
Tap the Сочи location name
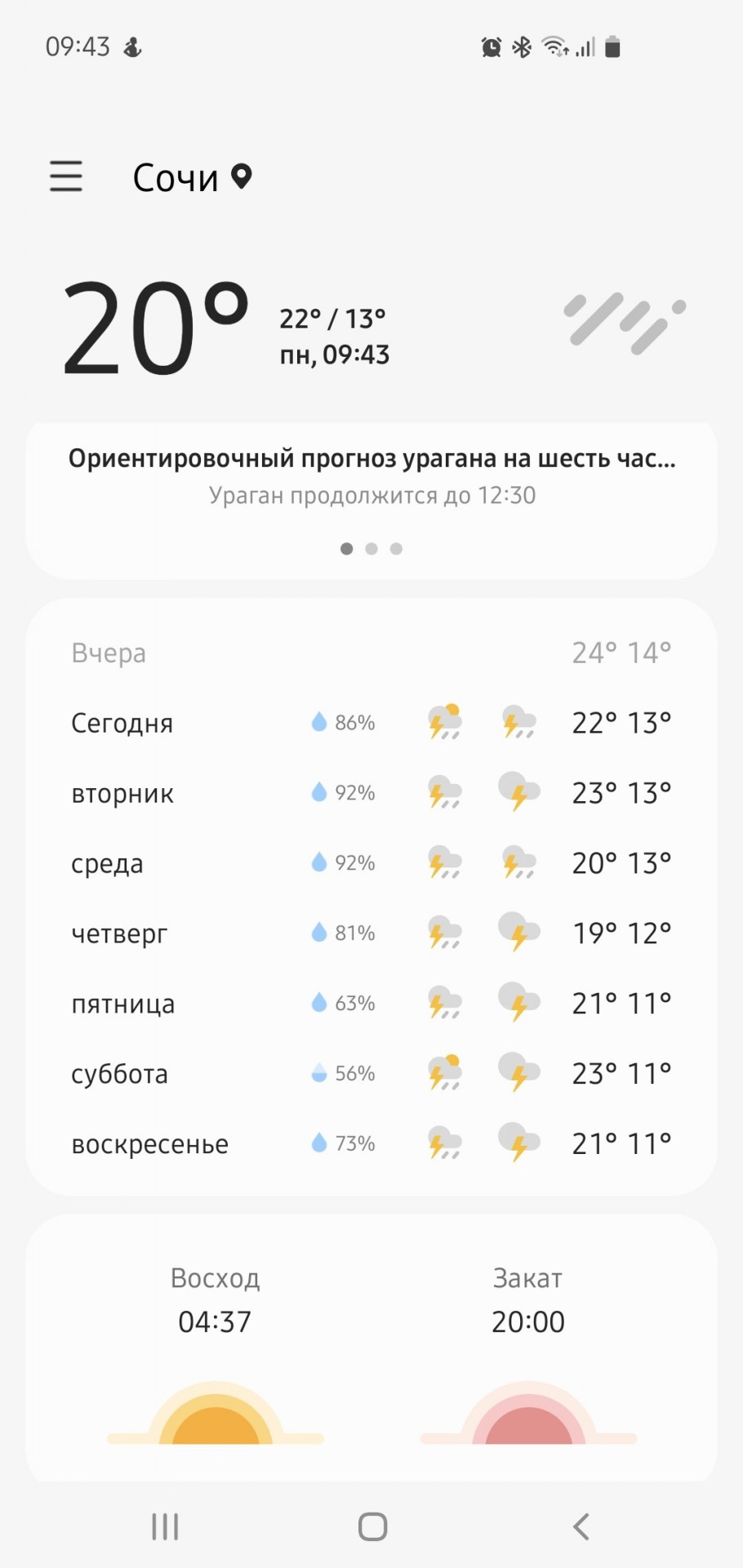point(176,177)
